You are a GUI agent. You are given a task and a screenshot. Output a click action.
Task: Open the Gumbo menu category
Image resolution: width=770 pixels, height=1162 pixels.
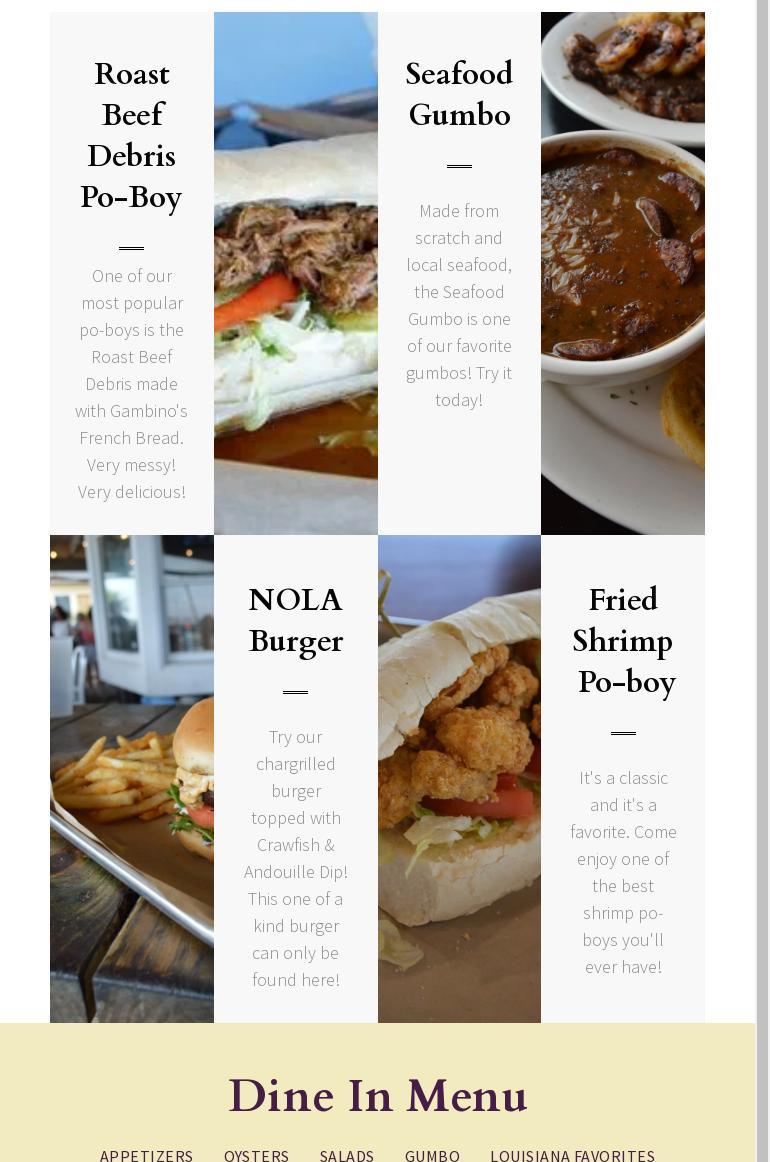[432, 1155]
